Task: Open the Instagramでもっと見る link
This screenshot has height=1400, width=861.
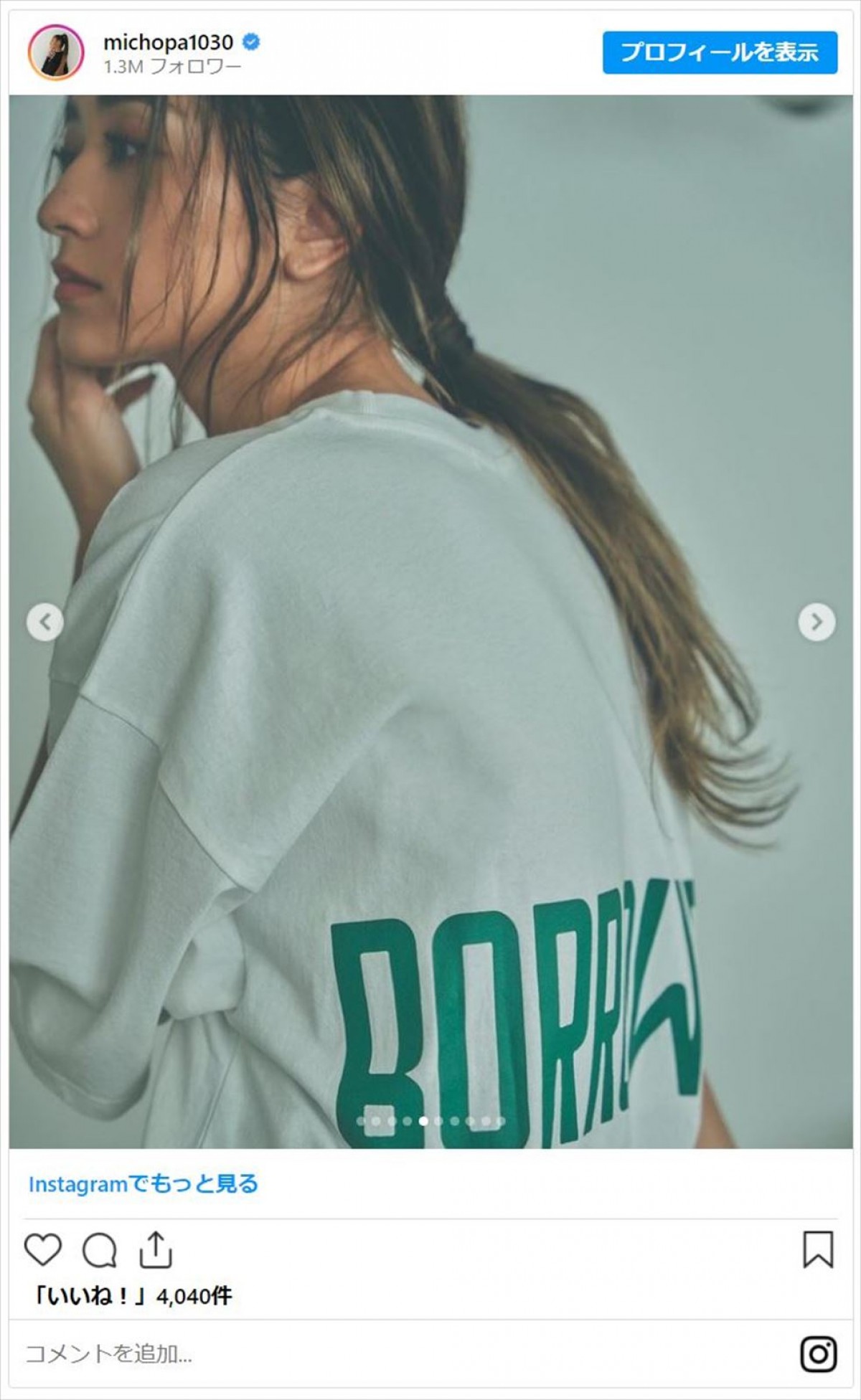Action: click(x=143, y=1184)
